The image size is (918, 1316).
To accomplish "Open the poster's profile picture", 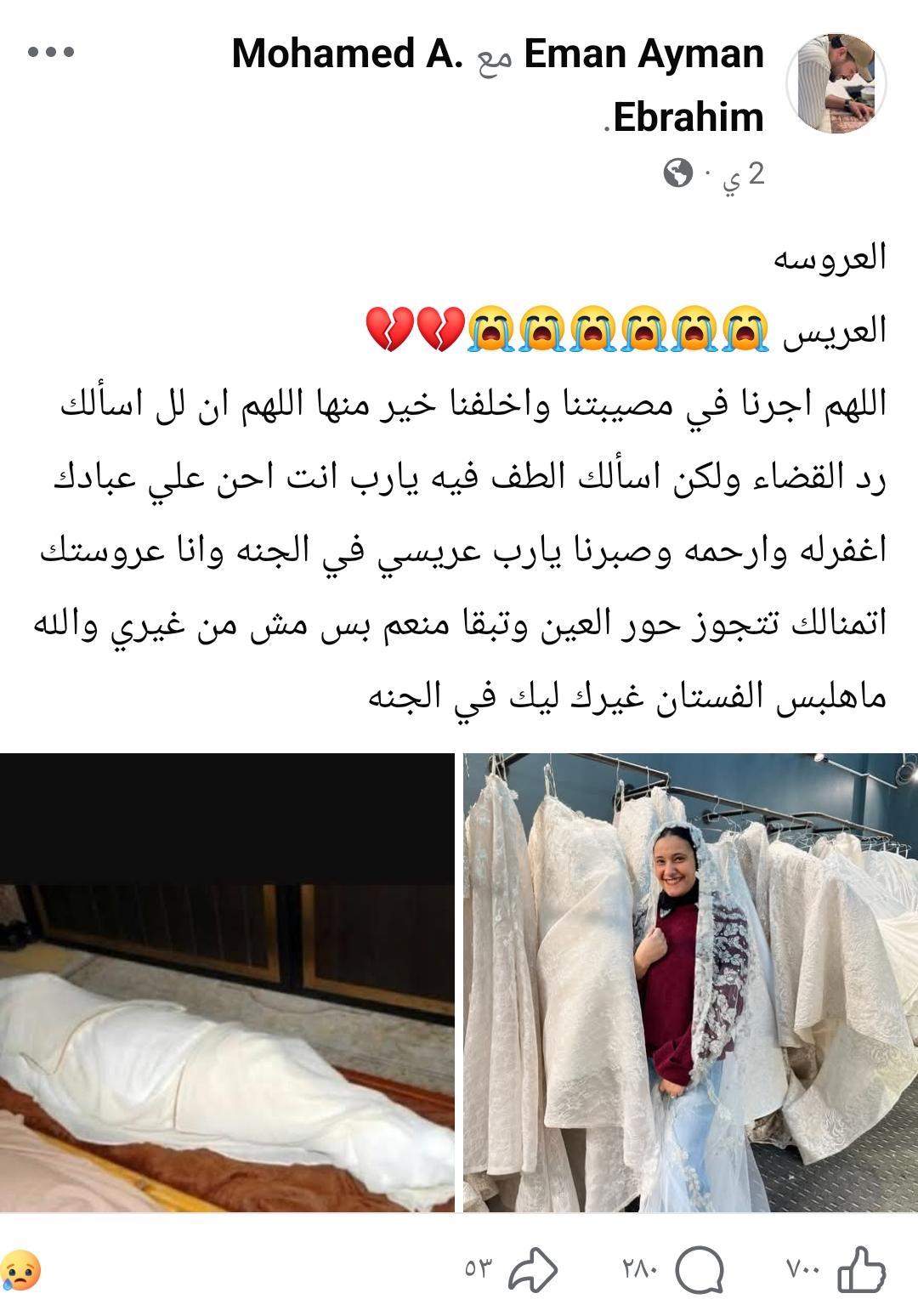I will pos(836,83).
